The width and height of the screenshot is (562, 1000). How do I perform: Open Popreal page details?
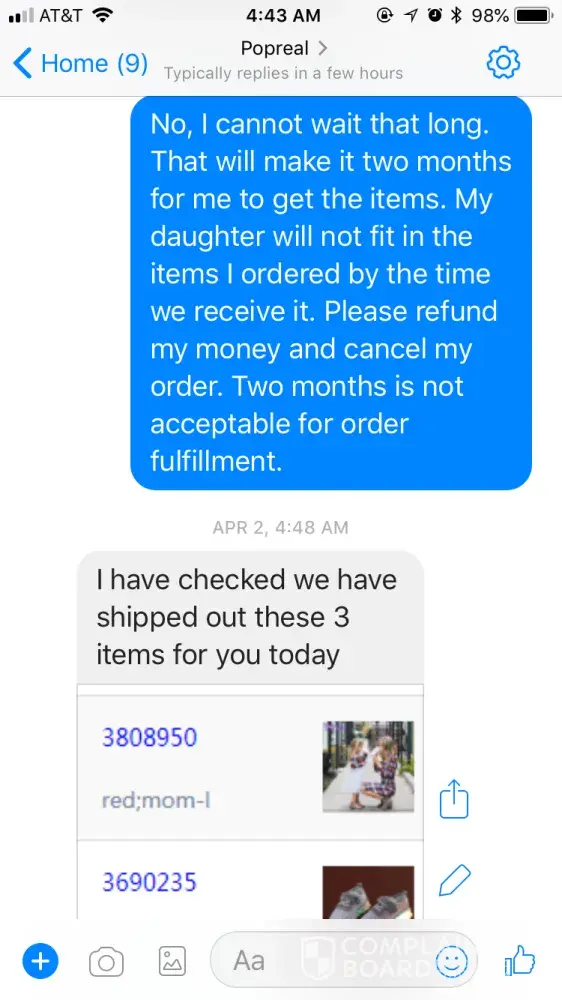click(x=283, y=48)
